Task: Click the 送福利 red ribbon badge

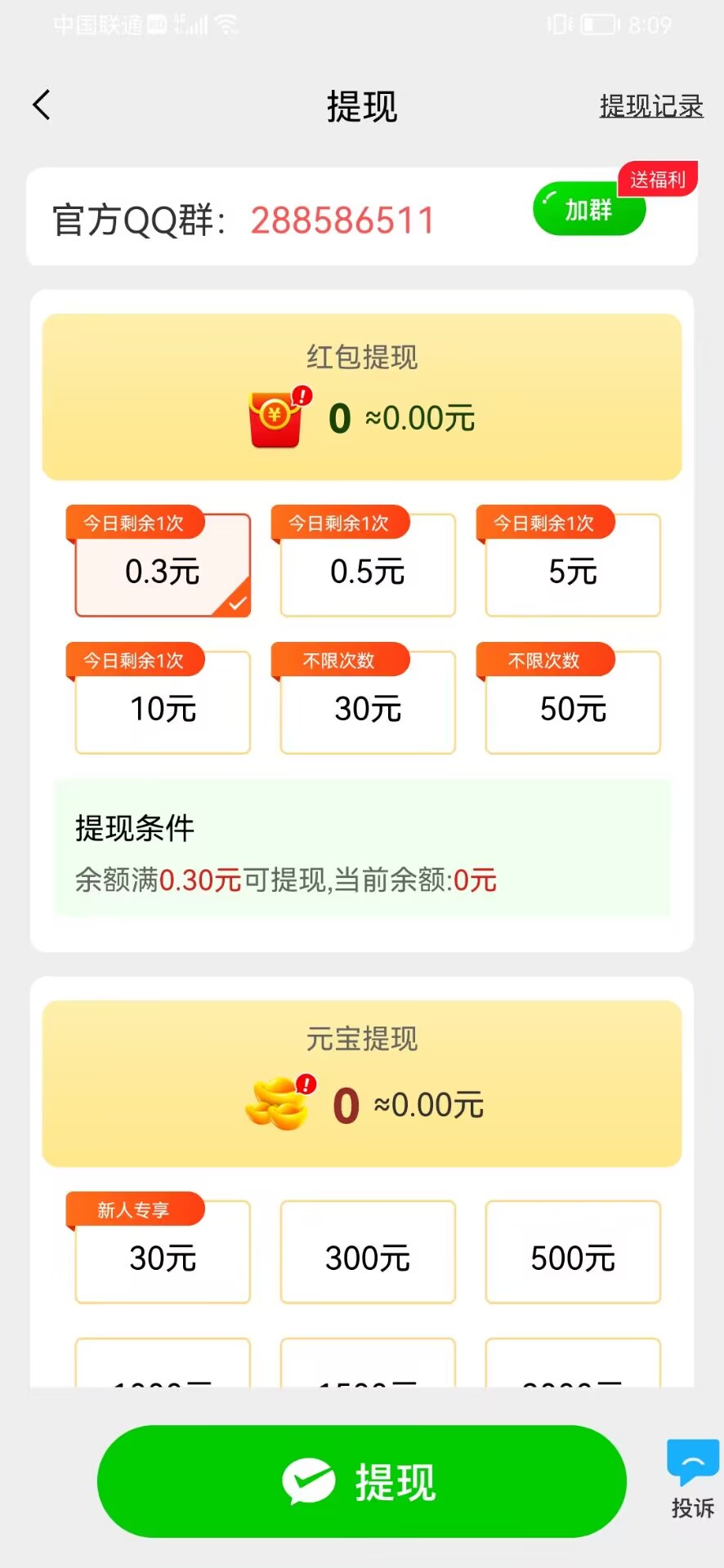Action: point(659,179)
